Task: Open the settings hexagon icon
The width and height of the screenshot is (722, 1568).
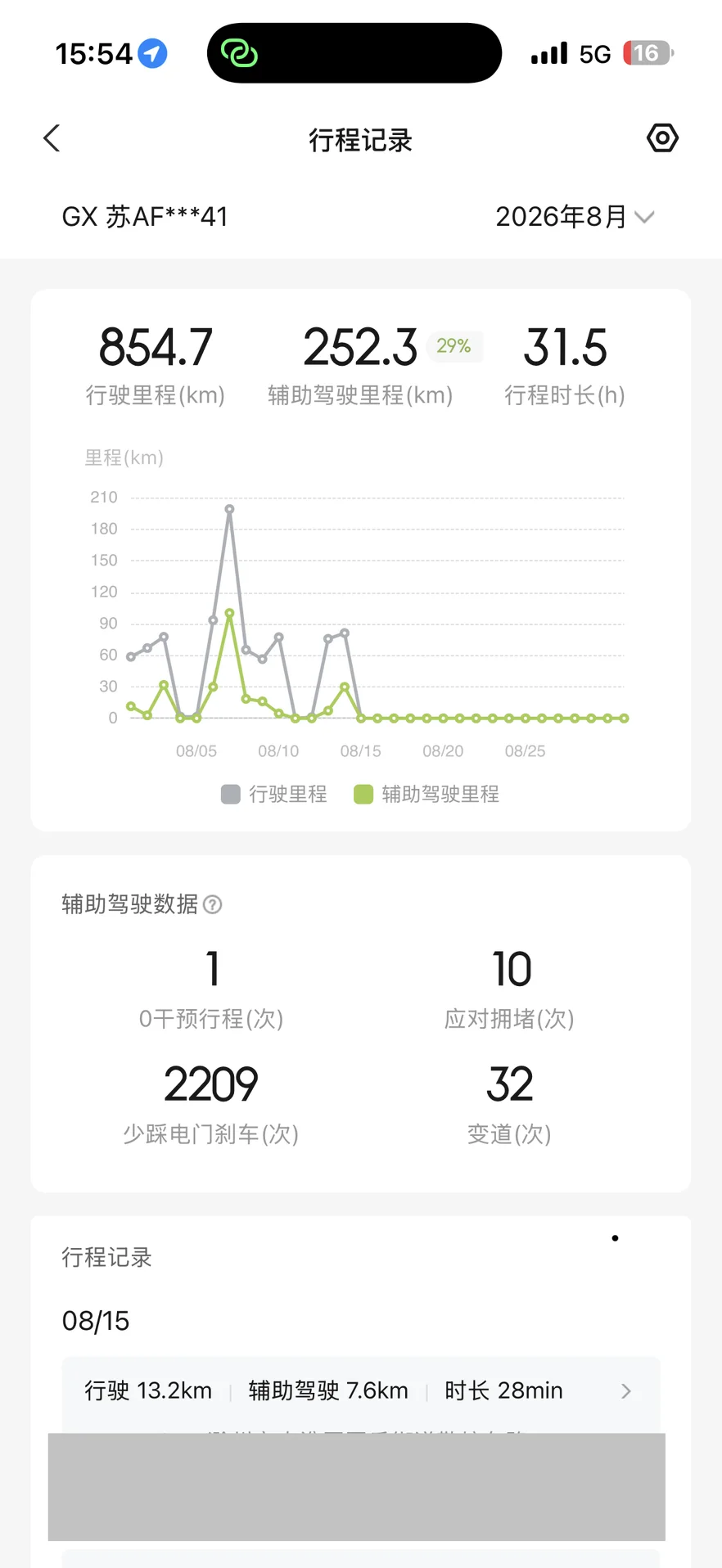Action: [662, 138]
